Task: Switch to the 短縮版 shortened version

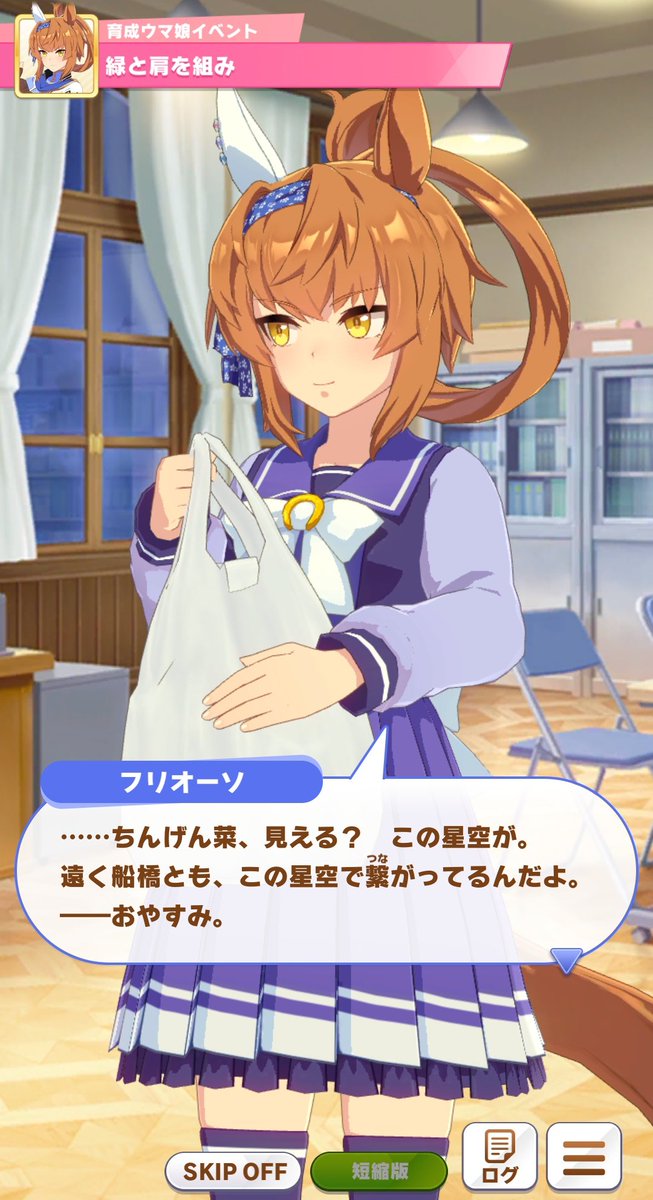Action: pos(378,1171)
